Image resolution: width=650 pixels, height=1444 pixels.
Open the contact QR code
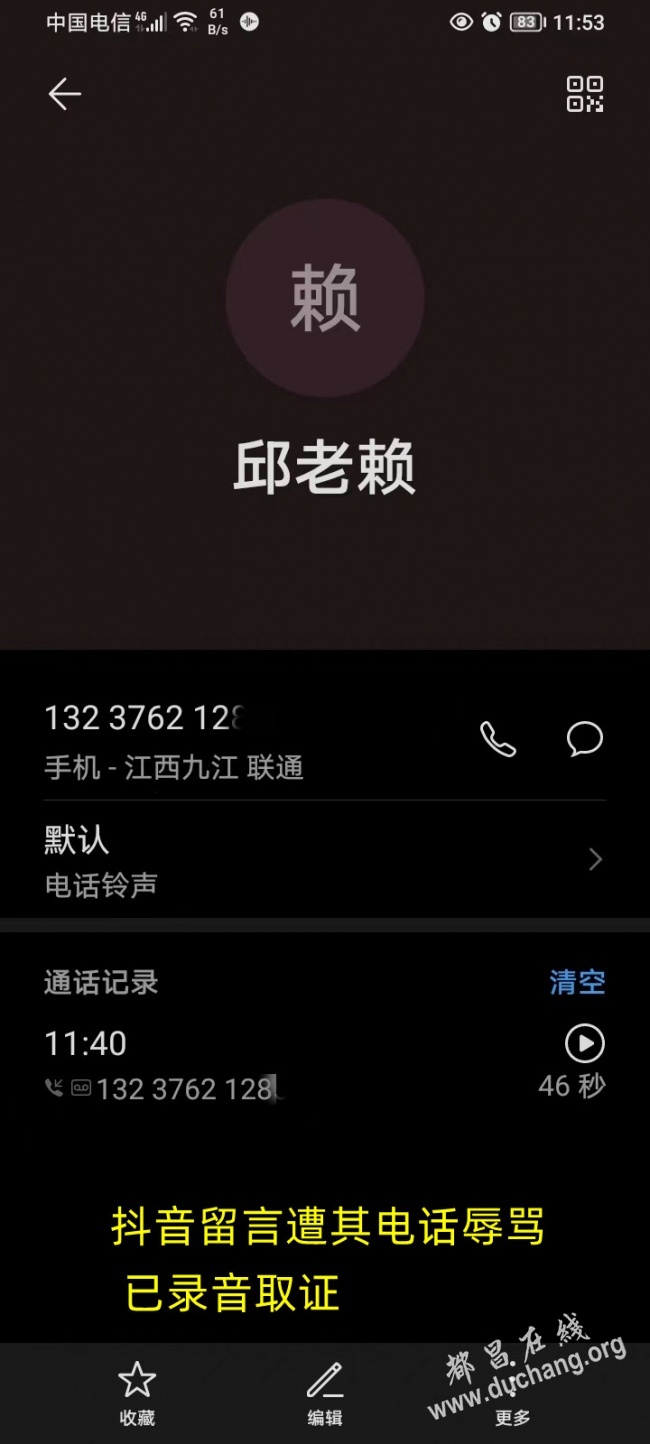coord(585,94)
